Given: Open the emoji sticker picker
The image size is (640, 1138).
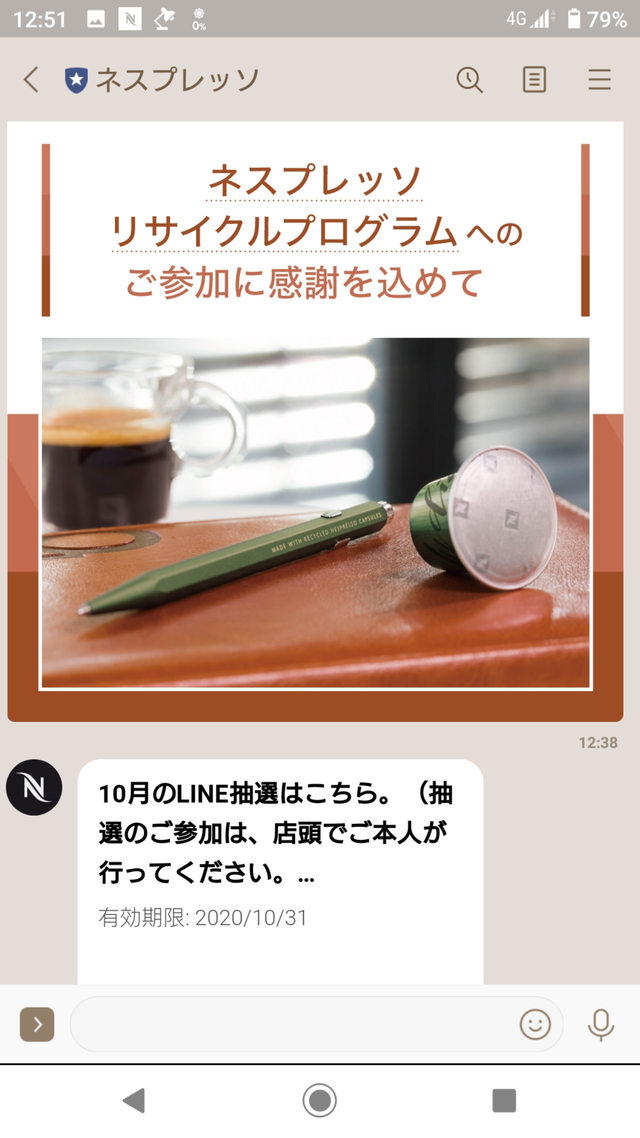Looking at the screenshot, I should pyautogui.click(x=535, y=1024).
